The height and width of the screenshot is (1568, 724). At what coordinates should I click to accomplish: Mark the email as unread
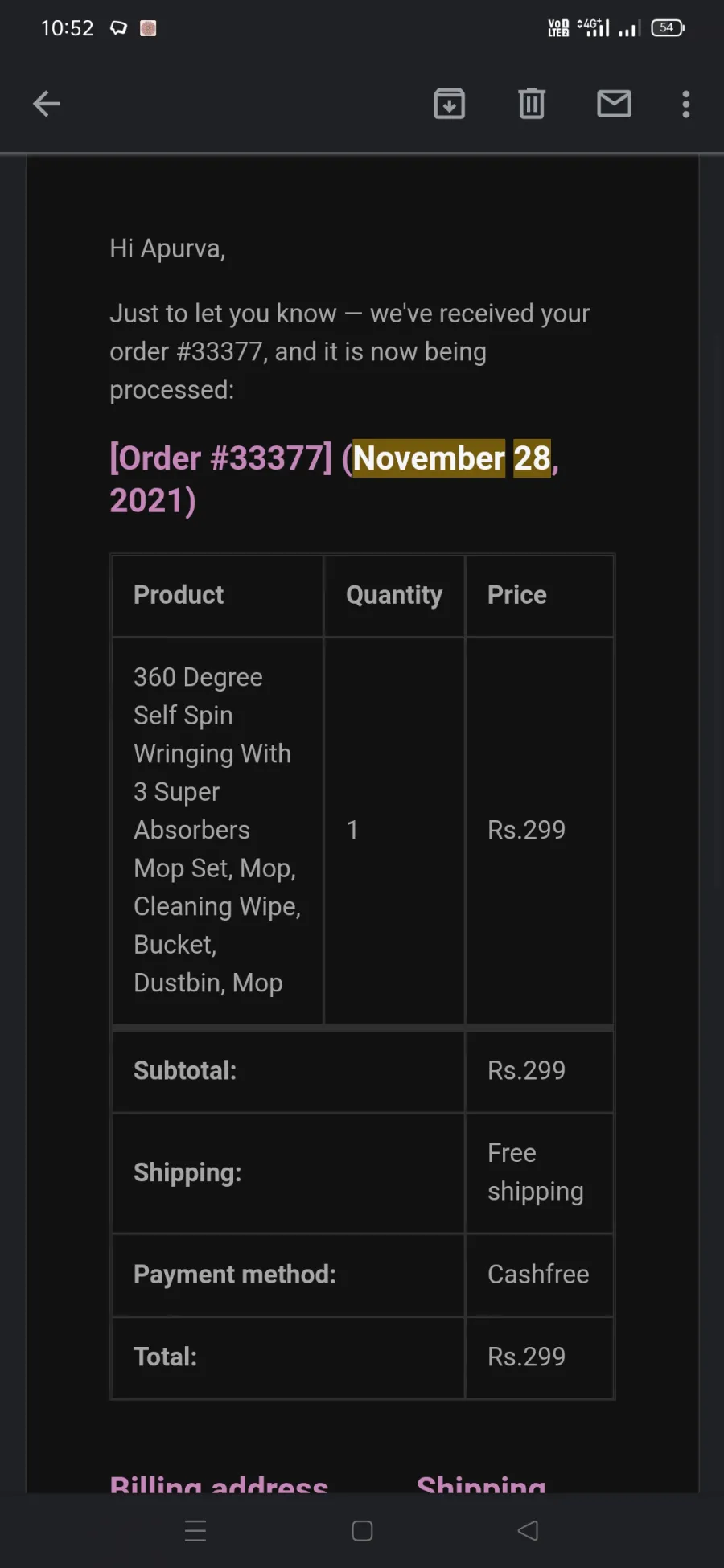614,104
